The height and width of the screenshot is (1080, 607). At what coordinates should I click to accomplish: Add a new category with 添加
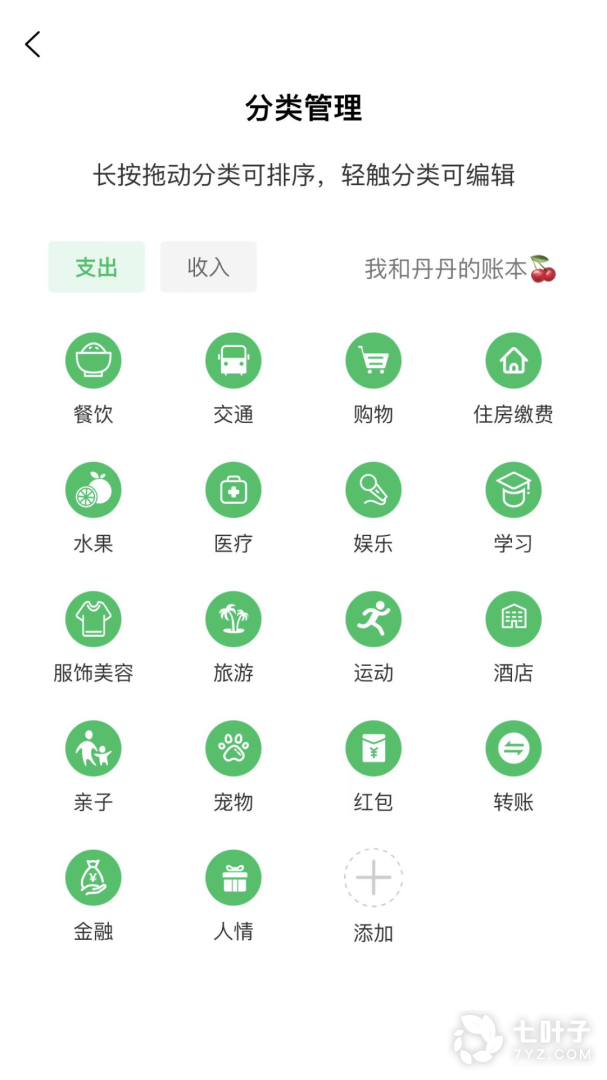(x=373, y=878)
